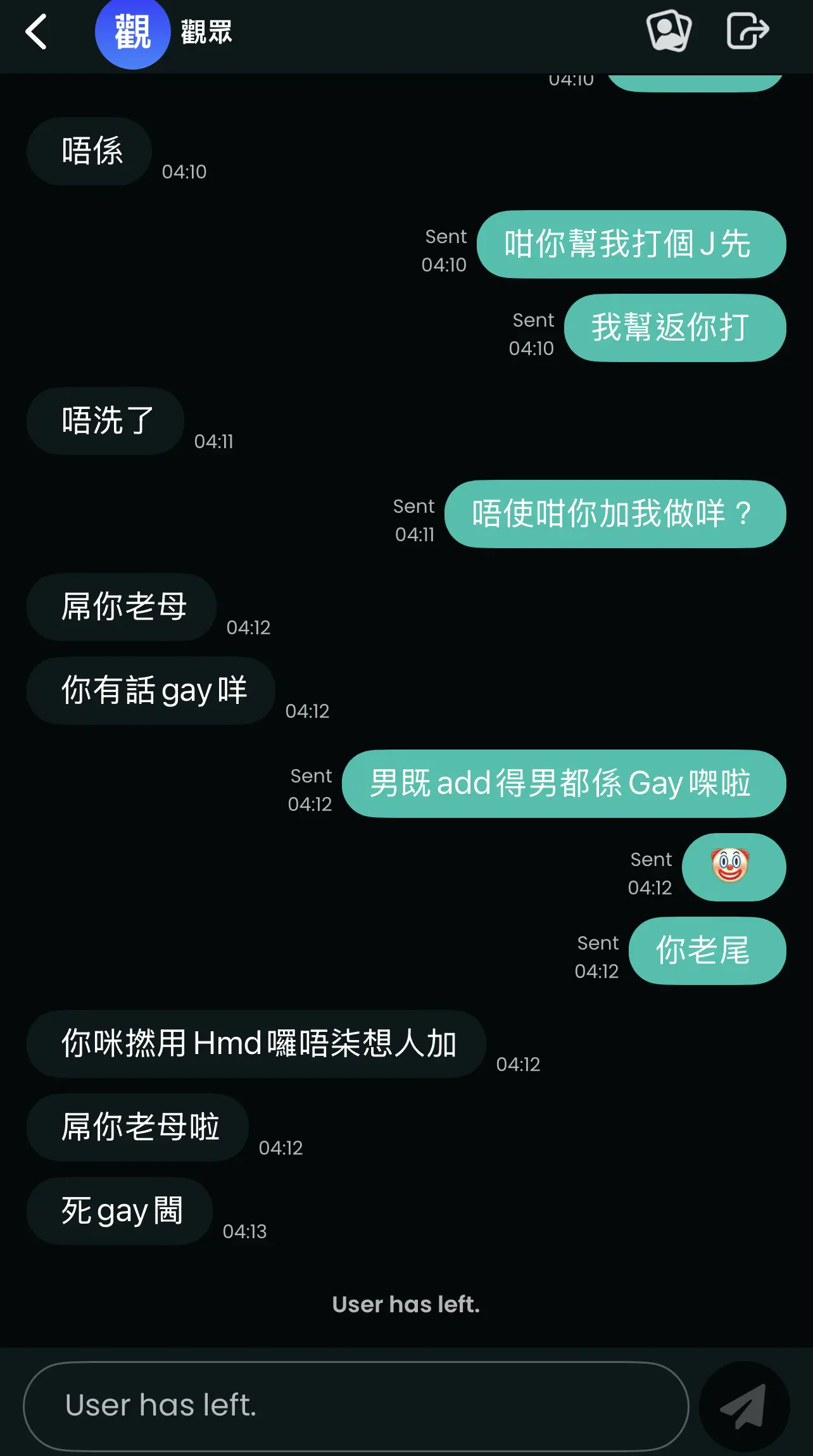Go back using the top-left arrow
Image resolution: width=813 pixels, height=1456 pixels.
36,32
